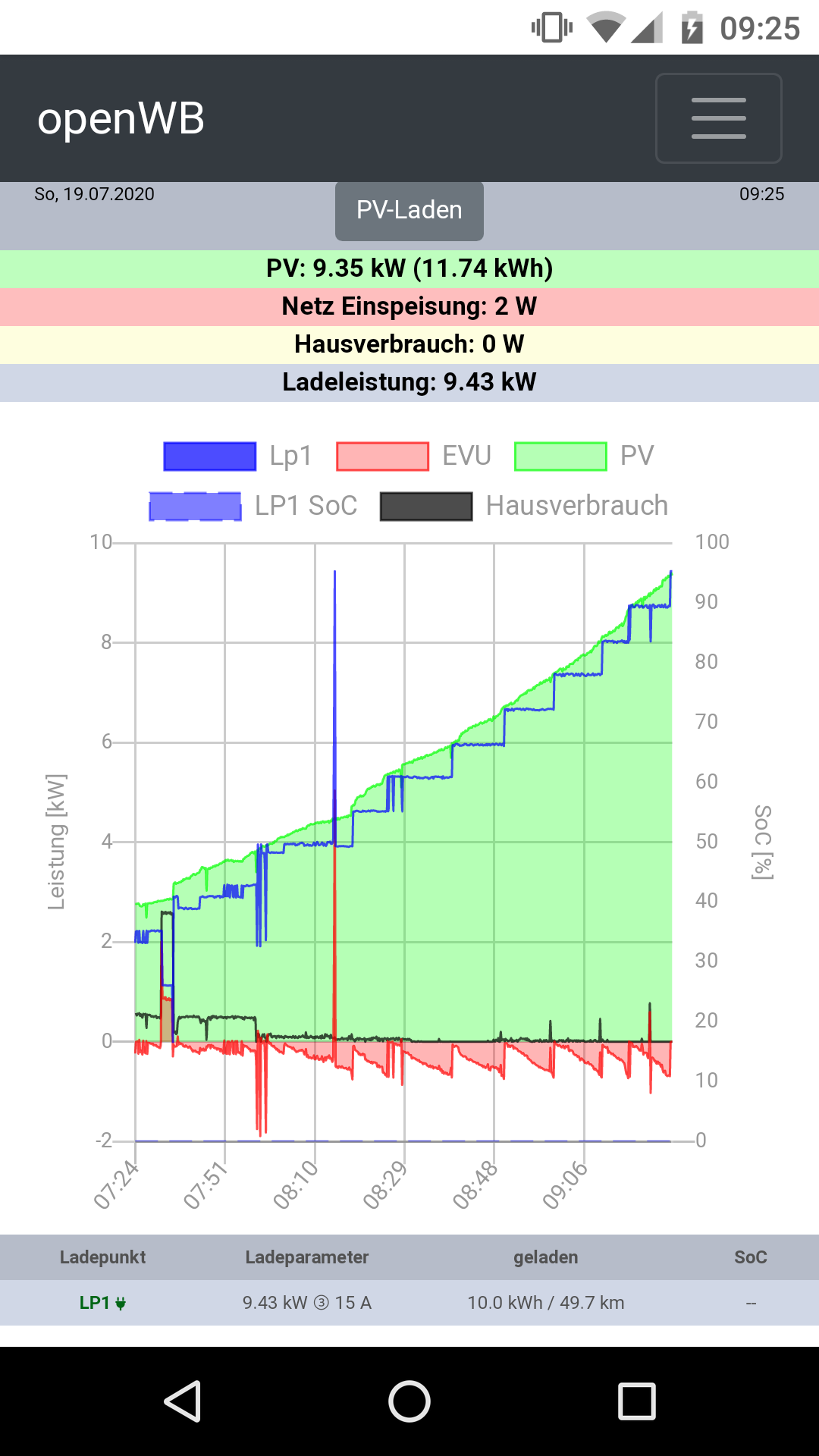Tap the PV-Laden charge mode button
The width and height of the screenshot is (819, 1456).
(409, 210)
